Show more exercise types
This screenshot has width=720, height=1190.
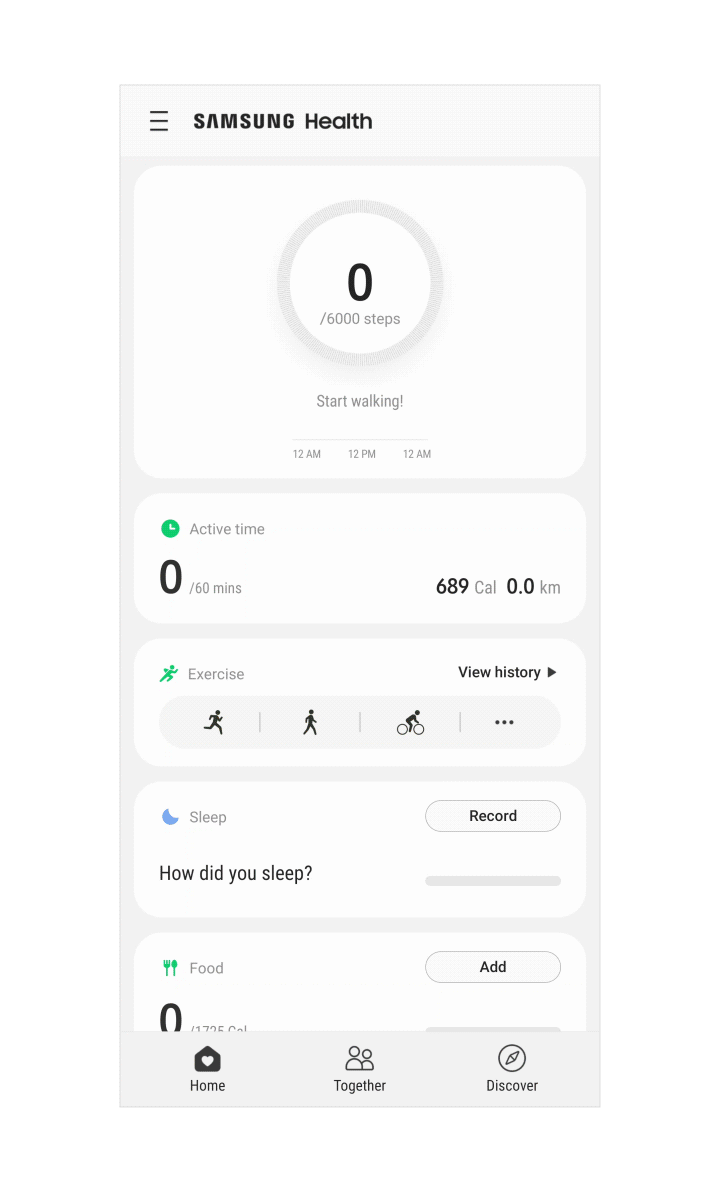505,722
